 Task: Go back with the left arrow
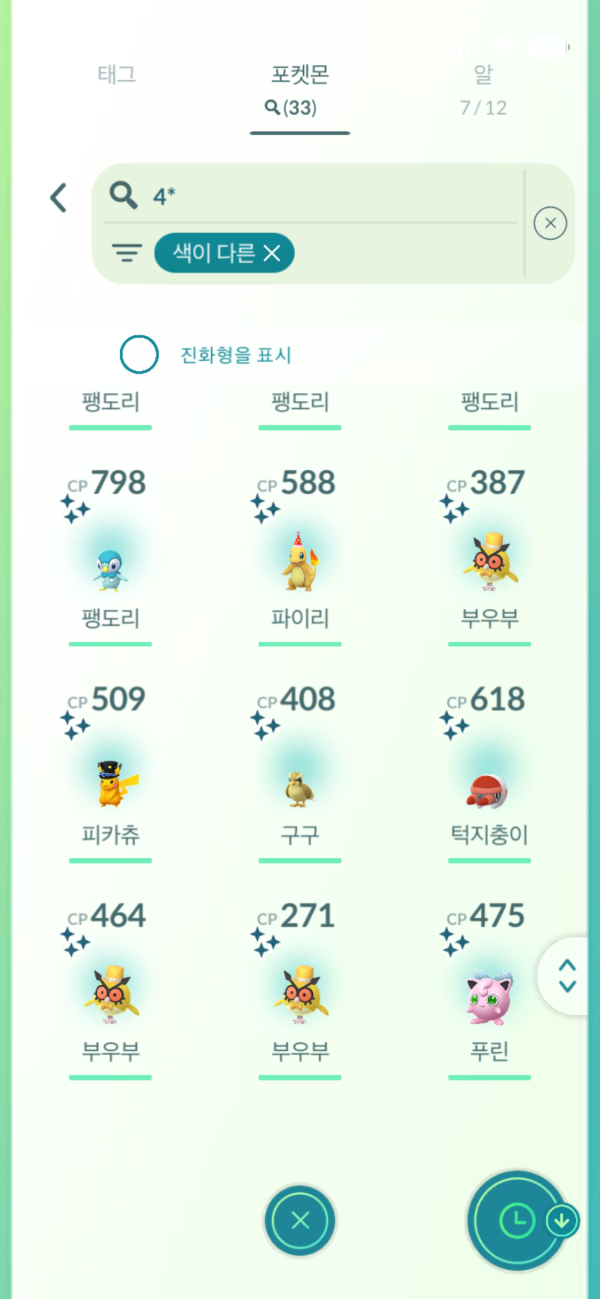[59, 197]
